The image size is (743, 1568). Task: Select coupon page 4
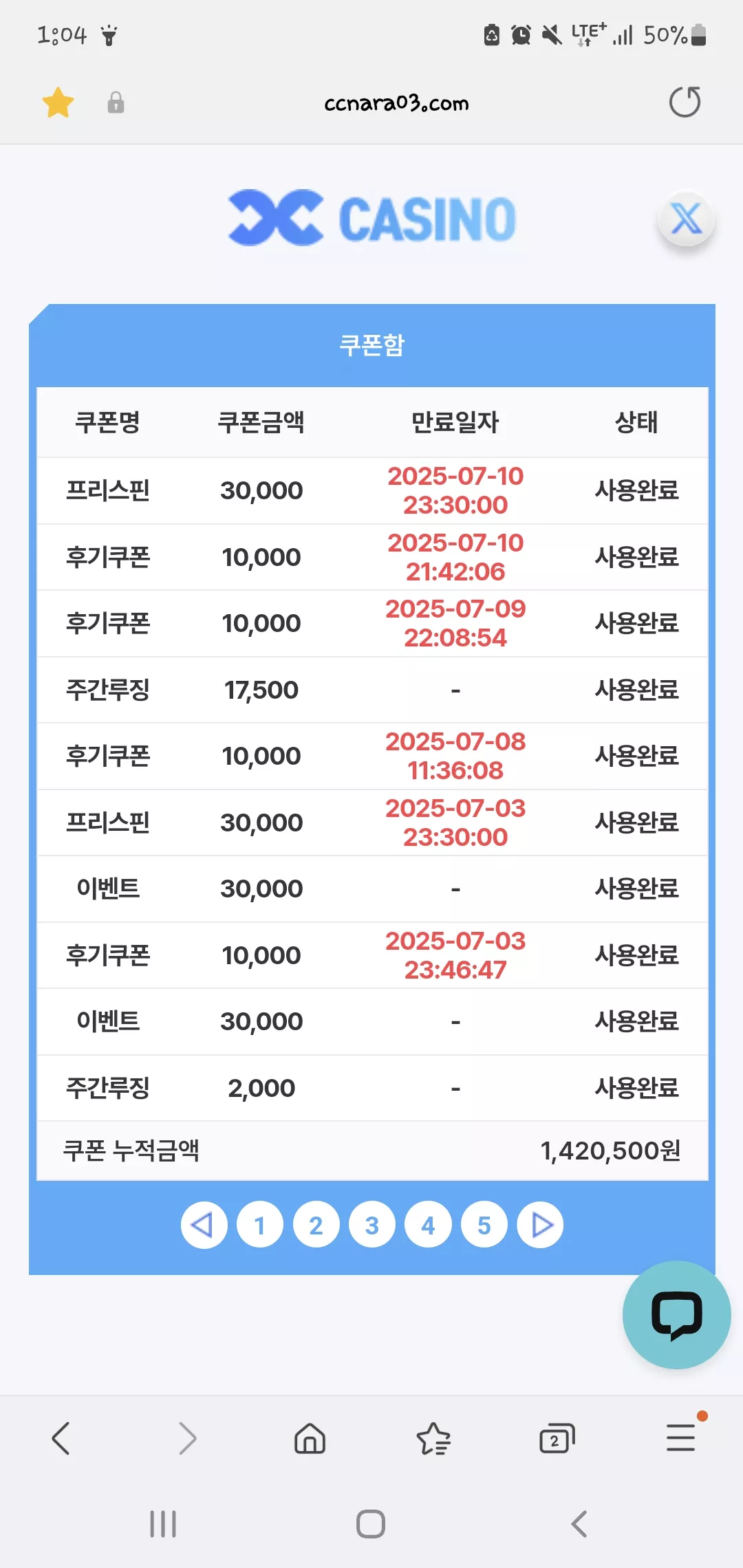coord(428,1225)
